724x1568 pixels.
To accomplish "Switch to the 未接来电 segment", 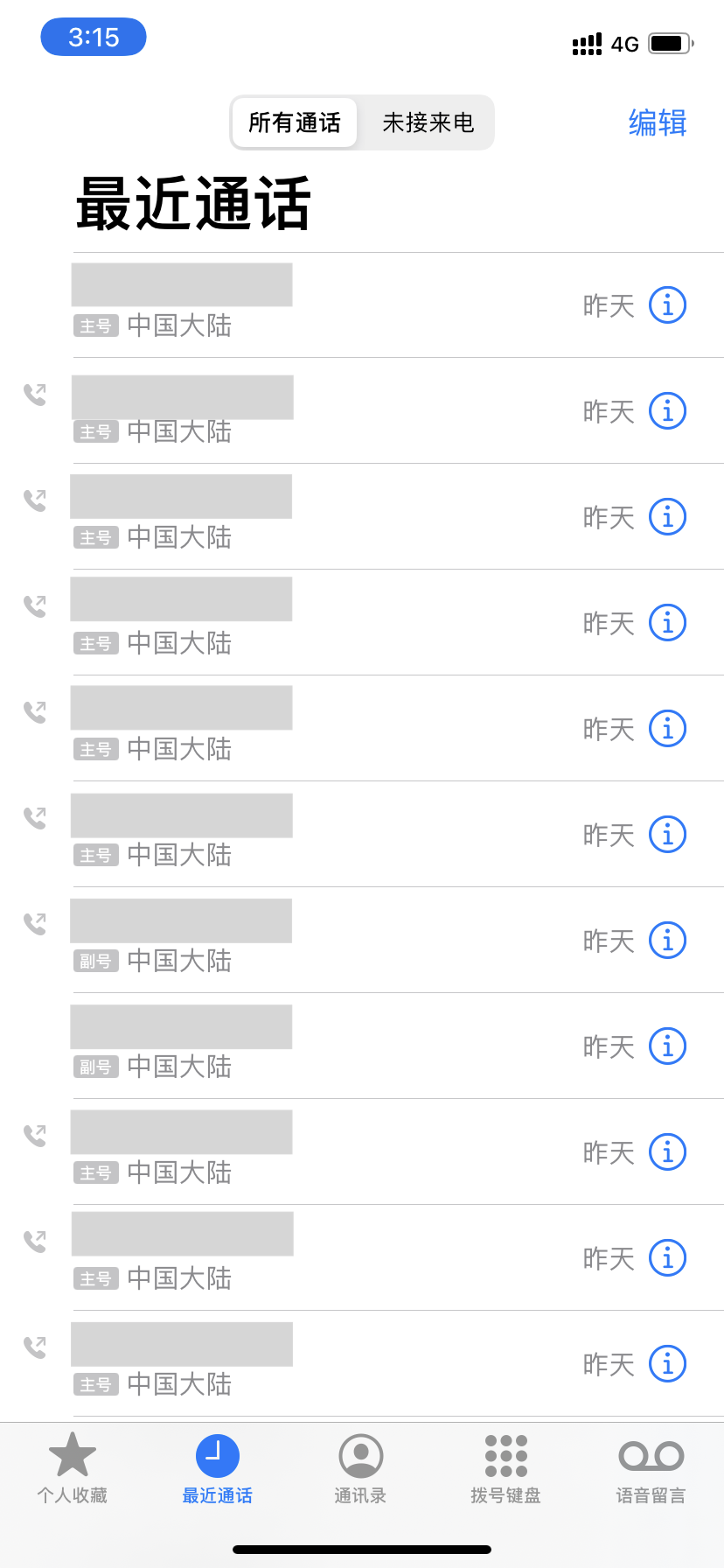I will point(428,122).
